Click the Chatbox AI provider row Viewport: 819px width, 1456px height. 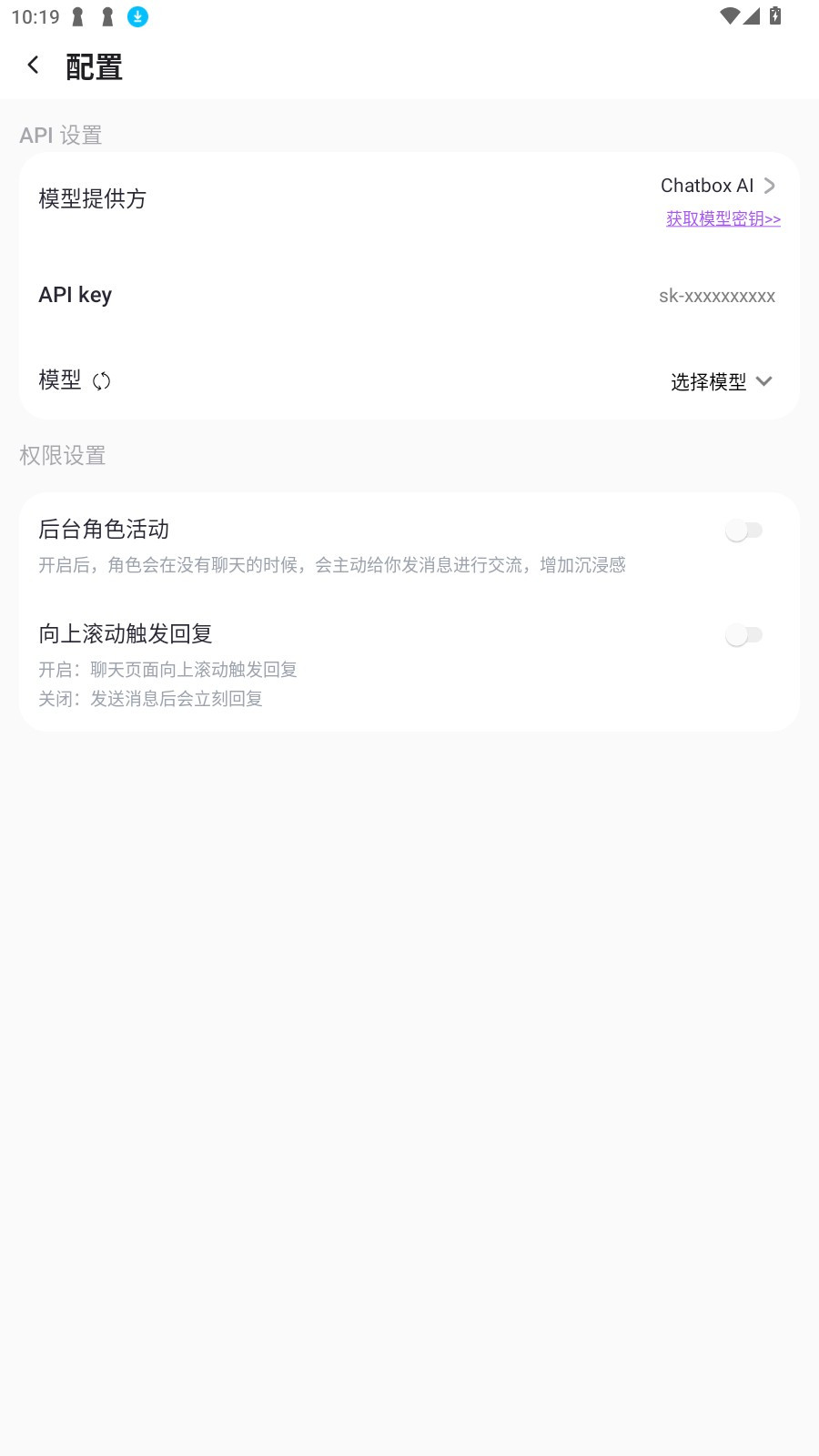tap(707, 185)
